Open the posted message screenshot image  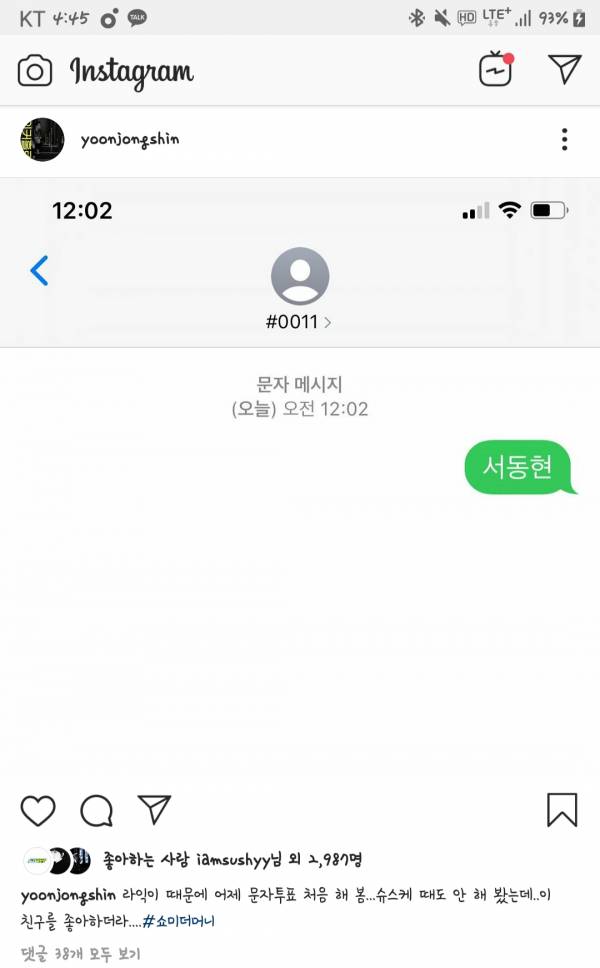pos(300,480)
